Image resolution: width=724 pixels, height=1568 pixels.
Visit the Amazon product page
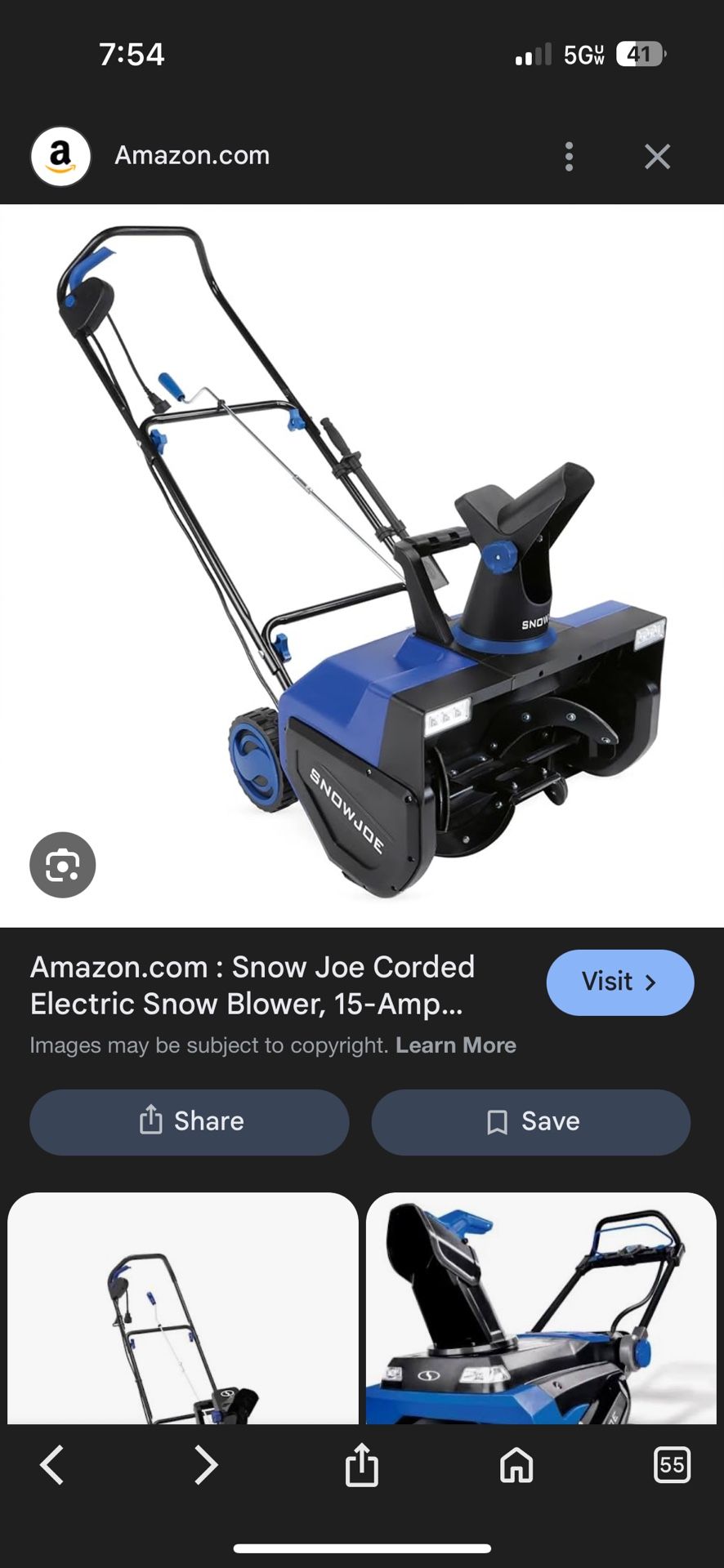tap(619, 982)
